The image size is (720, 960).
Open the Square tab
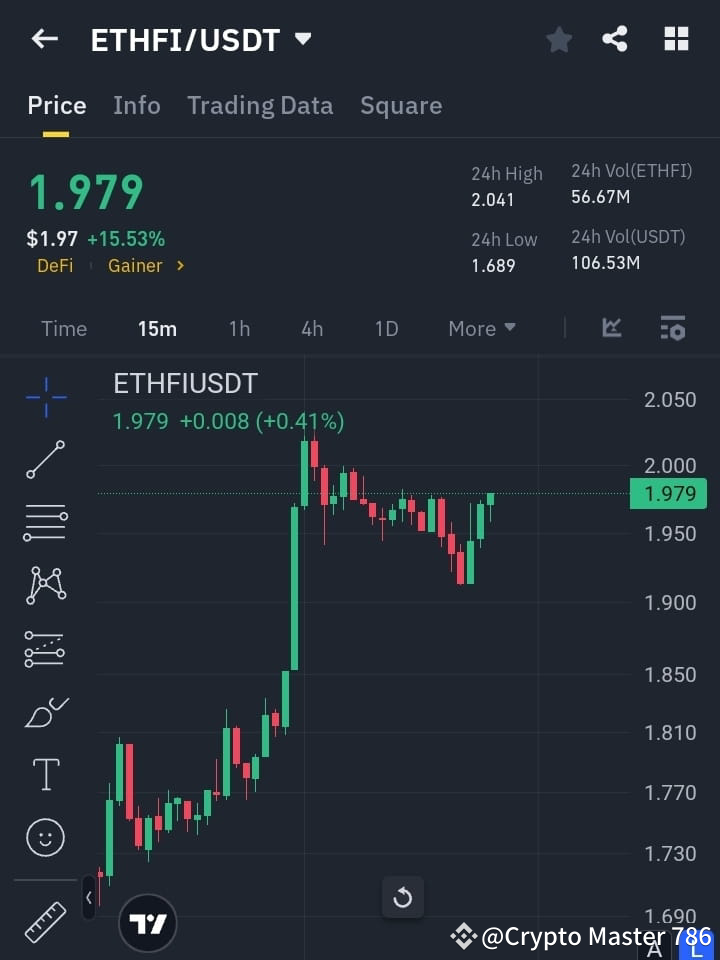click(x=401, y=105)
